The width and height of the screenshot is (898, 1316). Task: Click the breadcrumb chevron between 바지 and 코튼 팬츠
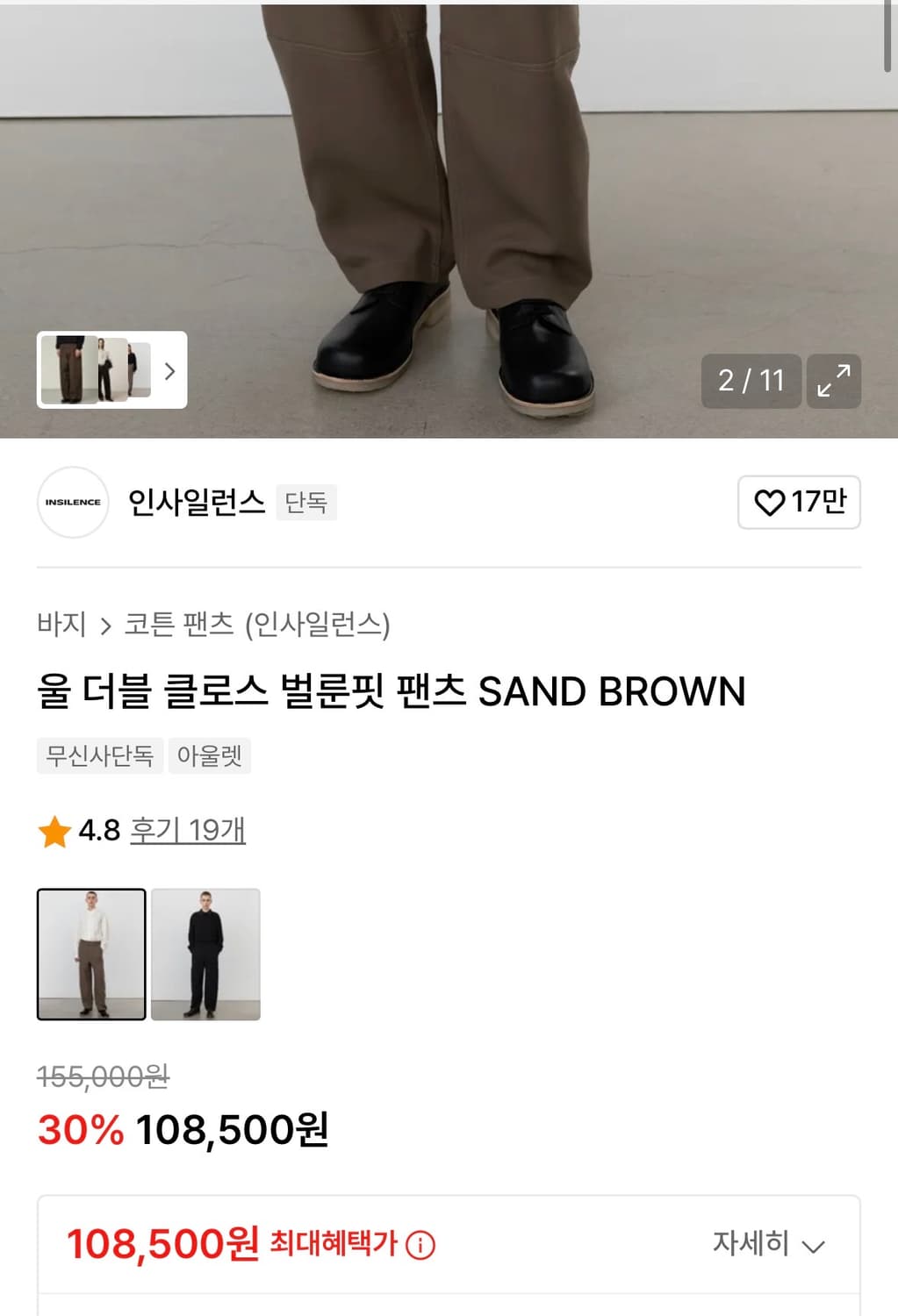pyautogui.click(x=105, y=626)
